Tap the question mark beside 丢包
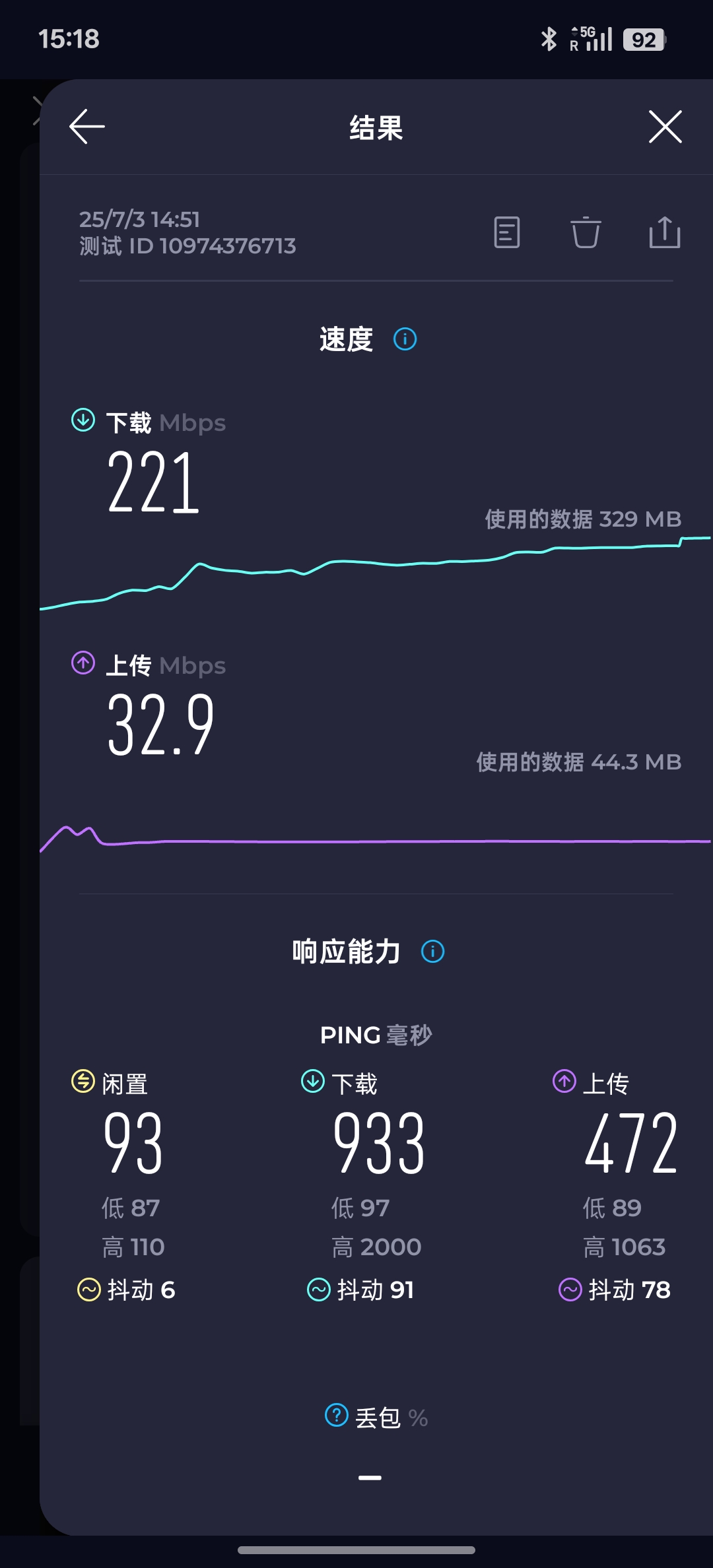This screenshot has width=713, height=1568. (x=337, y=1415)
